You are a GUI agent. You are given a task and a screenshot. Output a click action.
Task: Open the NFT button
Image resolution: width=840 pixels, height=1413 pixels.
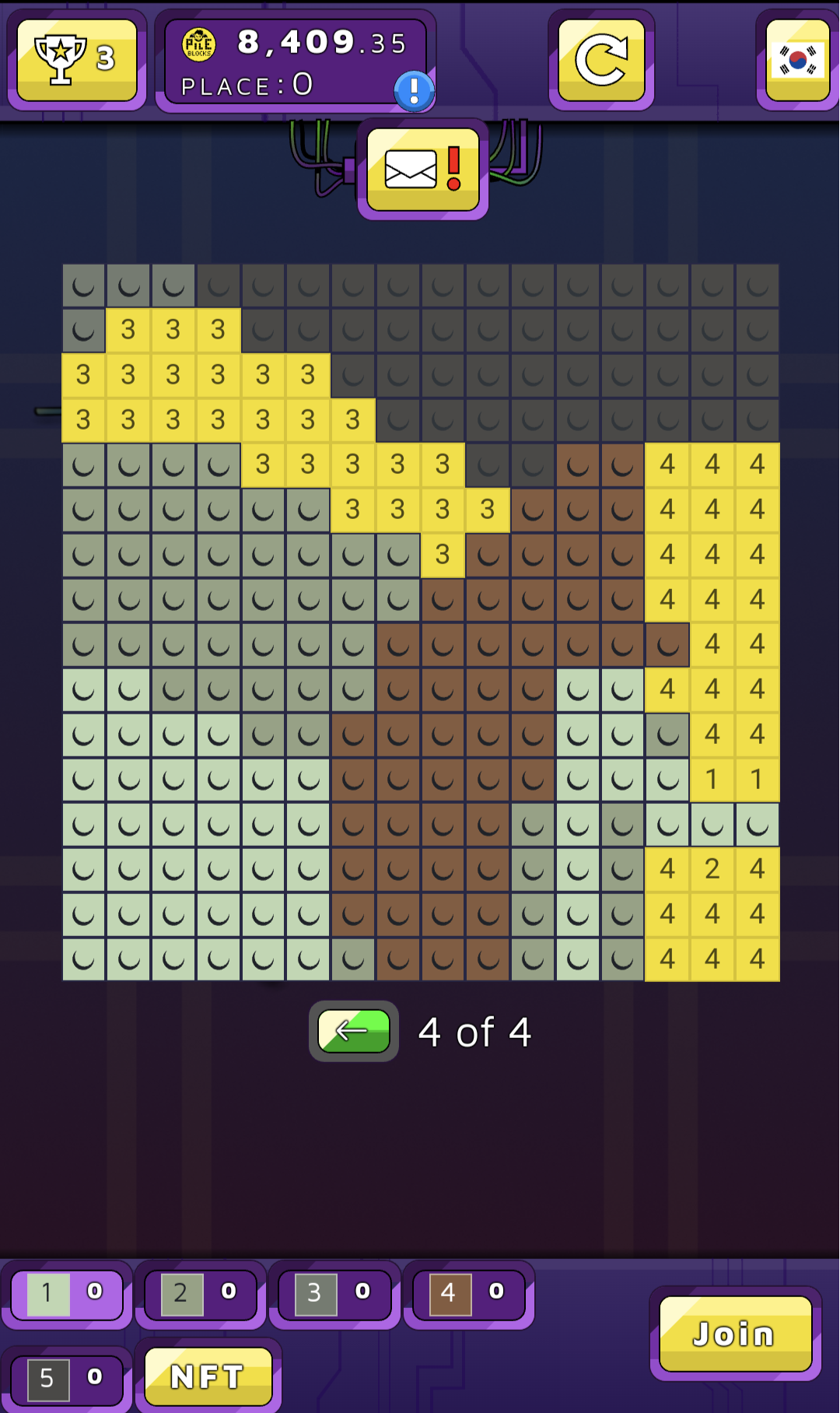tap(208, 1377)
